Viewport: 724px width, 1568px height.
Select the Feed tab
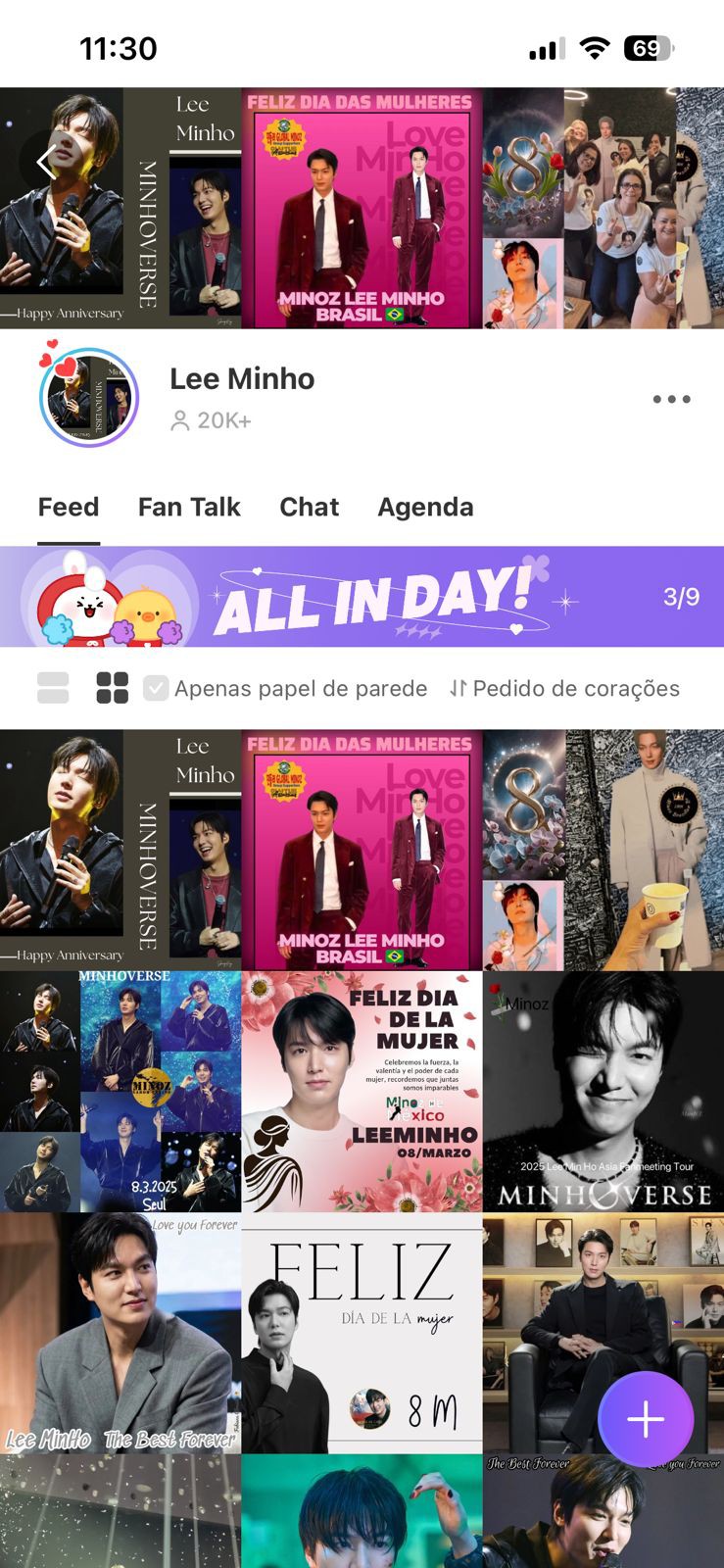tap(69, 507)
